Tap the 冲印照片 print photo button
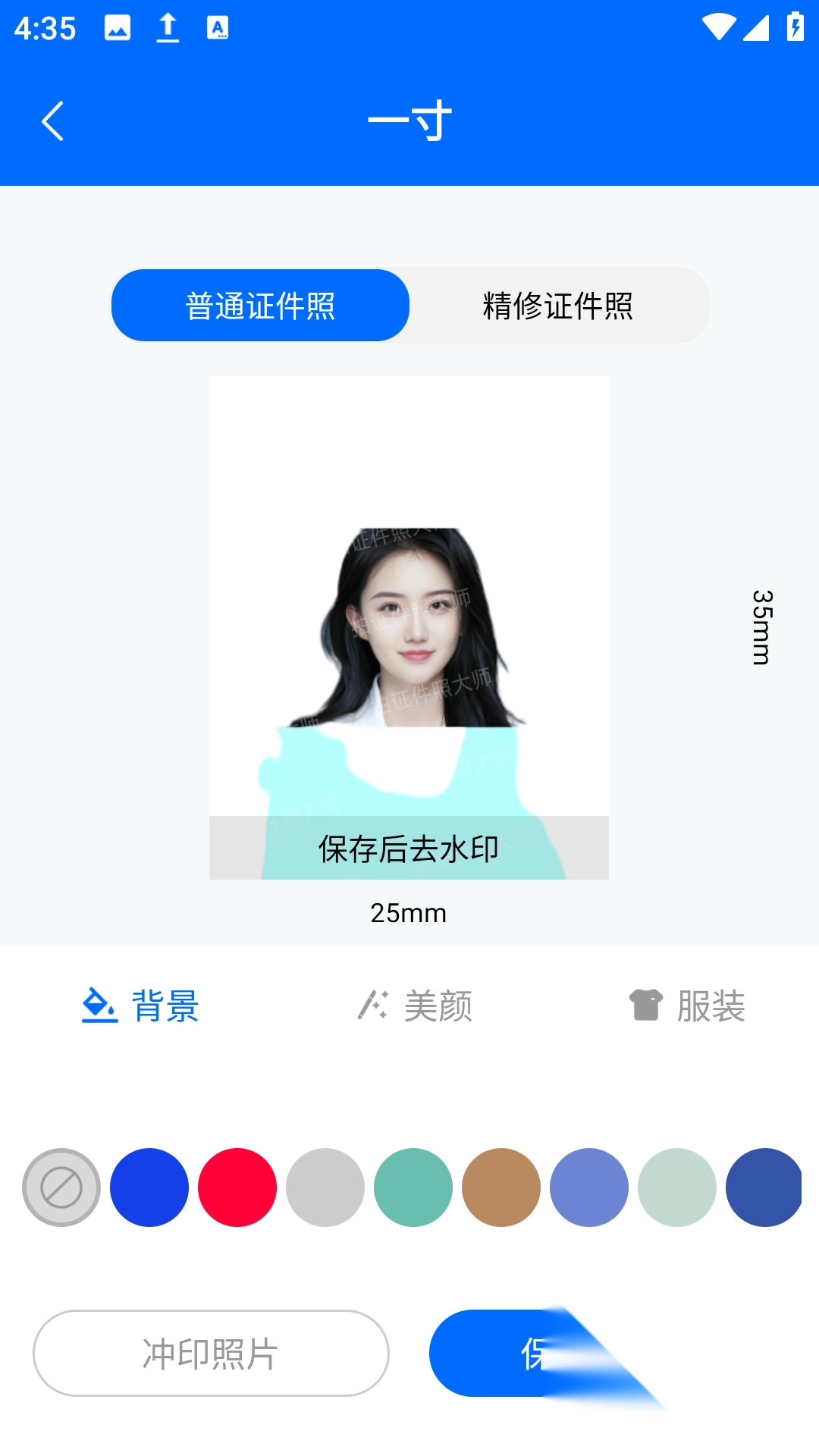The width and height of the screenshot is (819, 1456). tap(211, 1353)
